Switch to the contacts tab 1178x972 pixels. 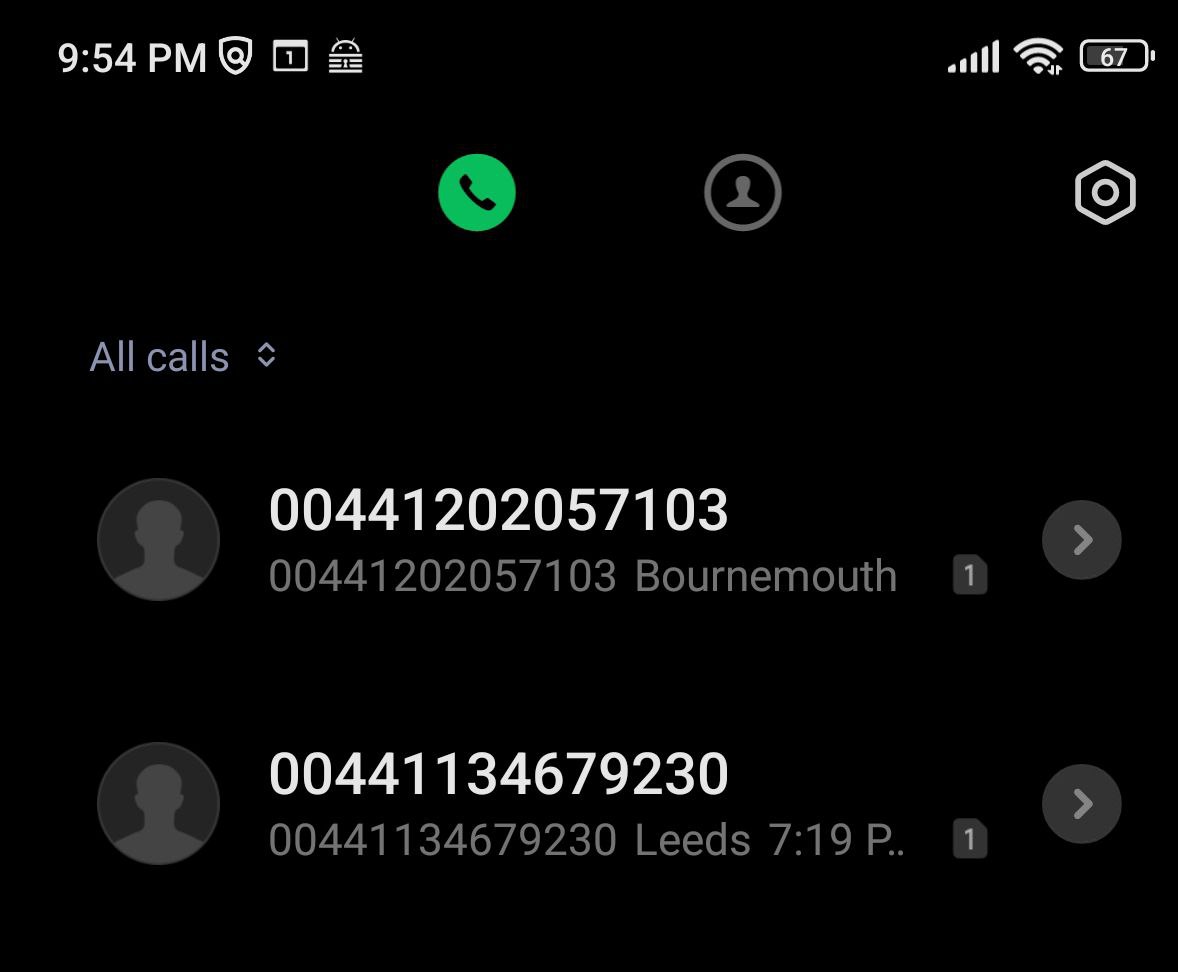coord(742,192)
